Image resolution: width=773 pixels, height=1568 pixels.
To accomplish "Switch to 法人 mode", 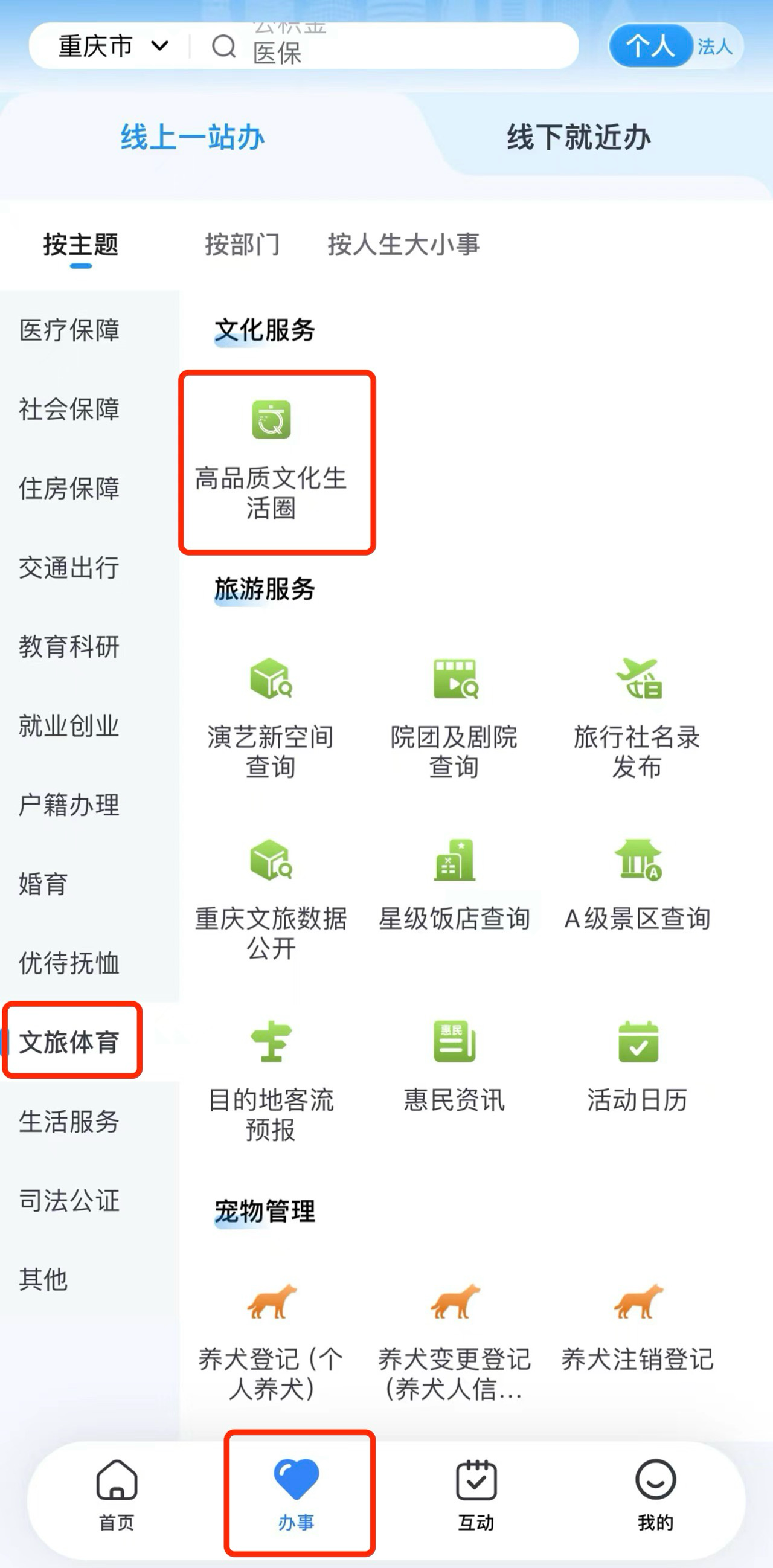I will (714, 47).
